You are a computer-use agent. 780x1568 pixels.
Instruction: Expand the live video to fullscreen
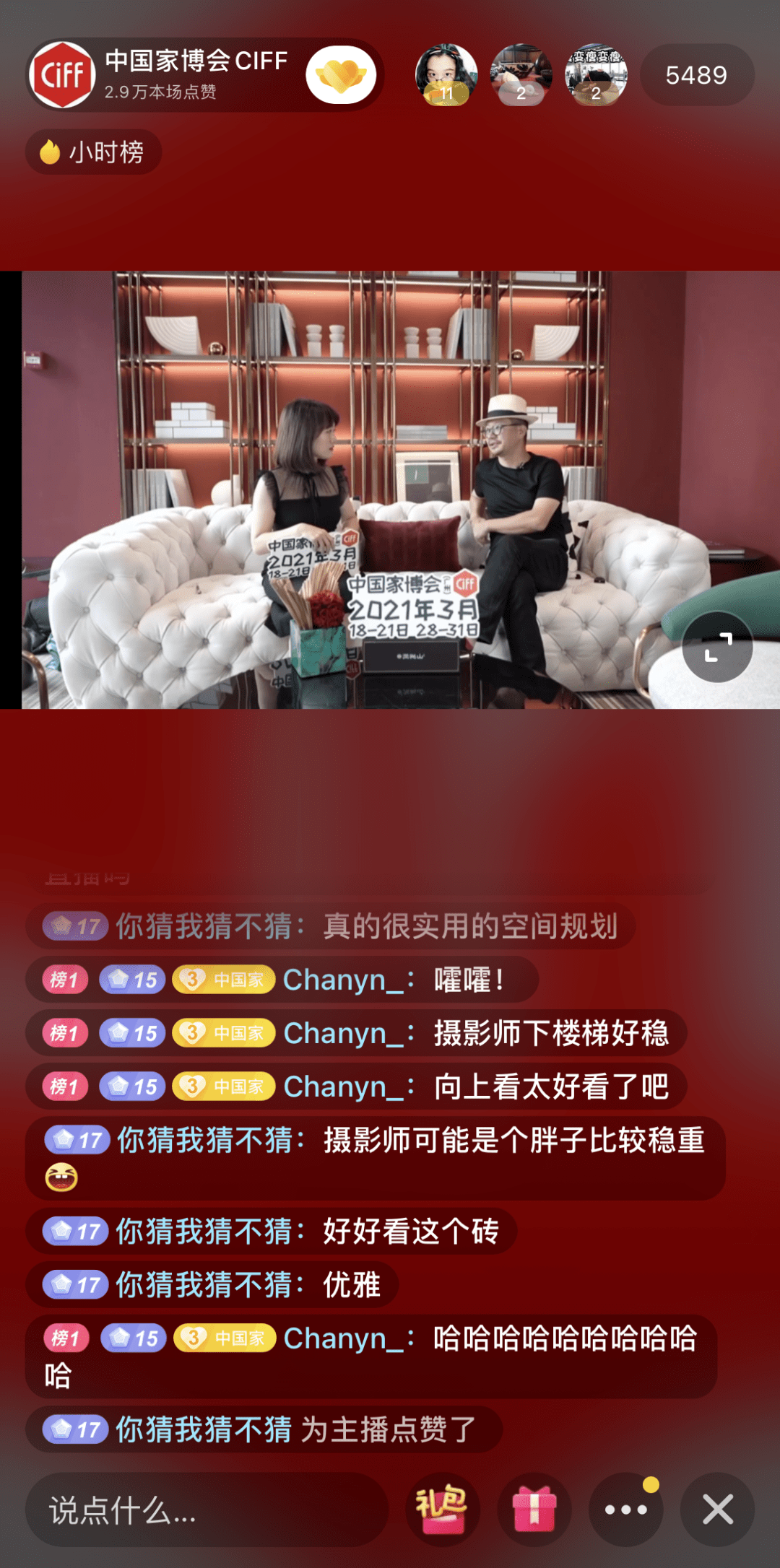(x=717, y=646)
